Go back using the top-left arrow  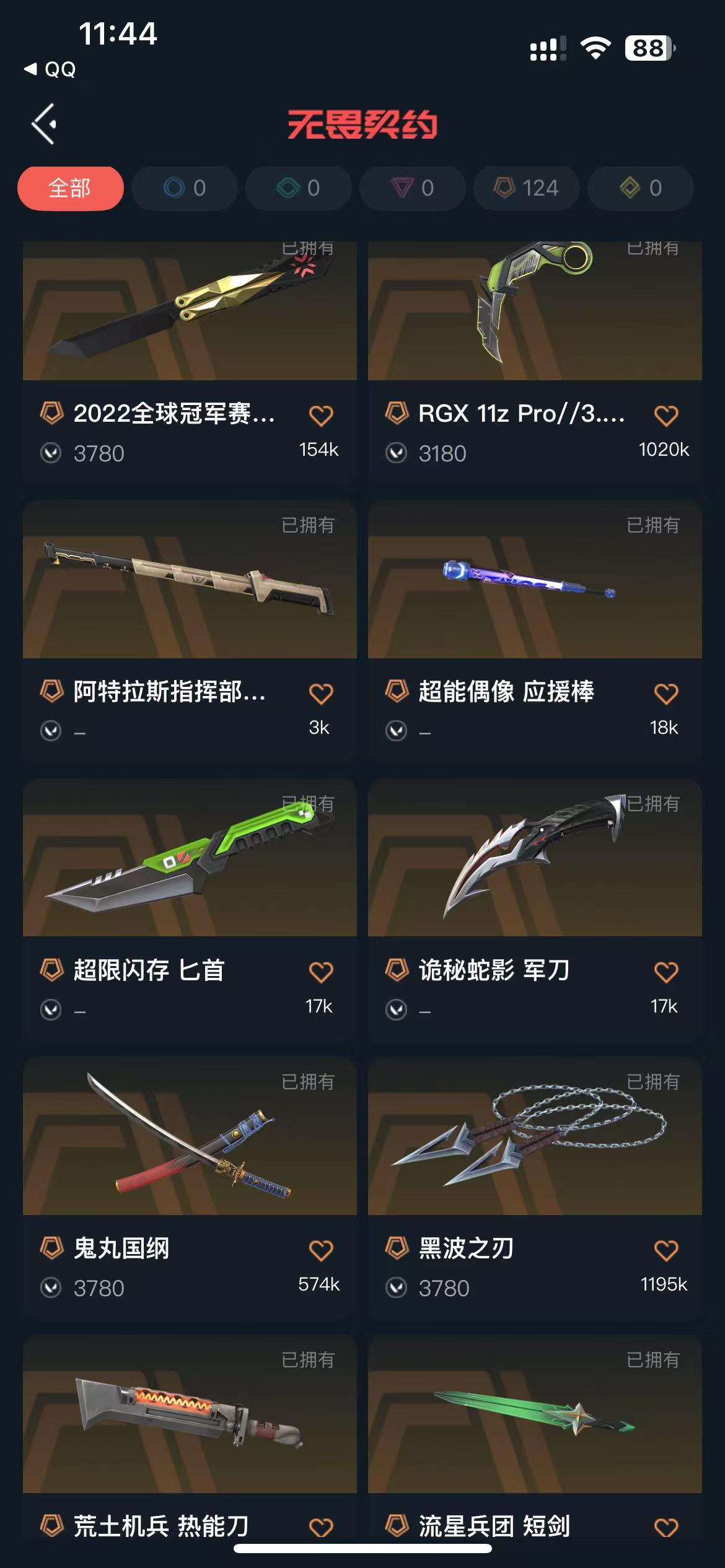coord(45,124)
